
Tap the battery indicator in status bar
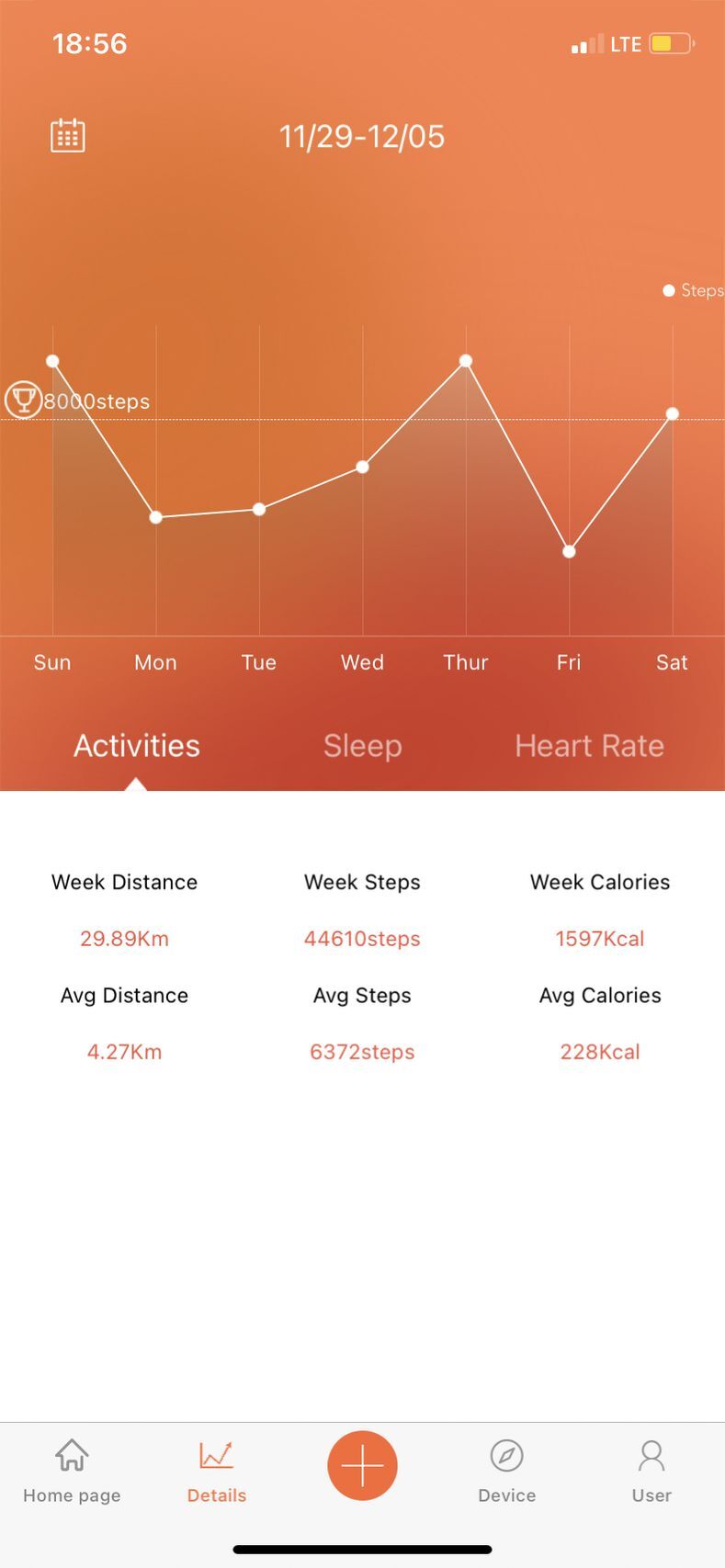tap(669, 43)
